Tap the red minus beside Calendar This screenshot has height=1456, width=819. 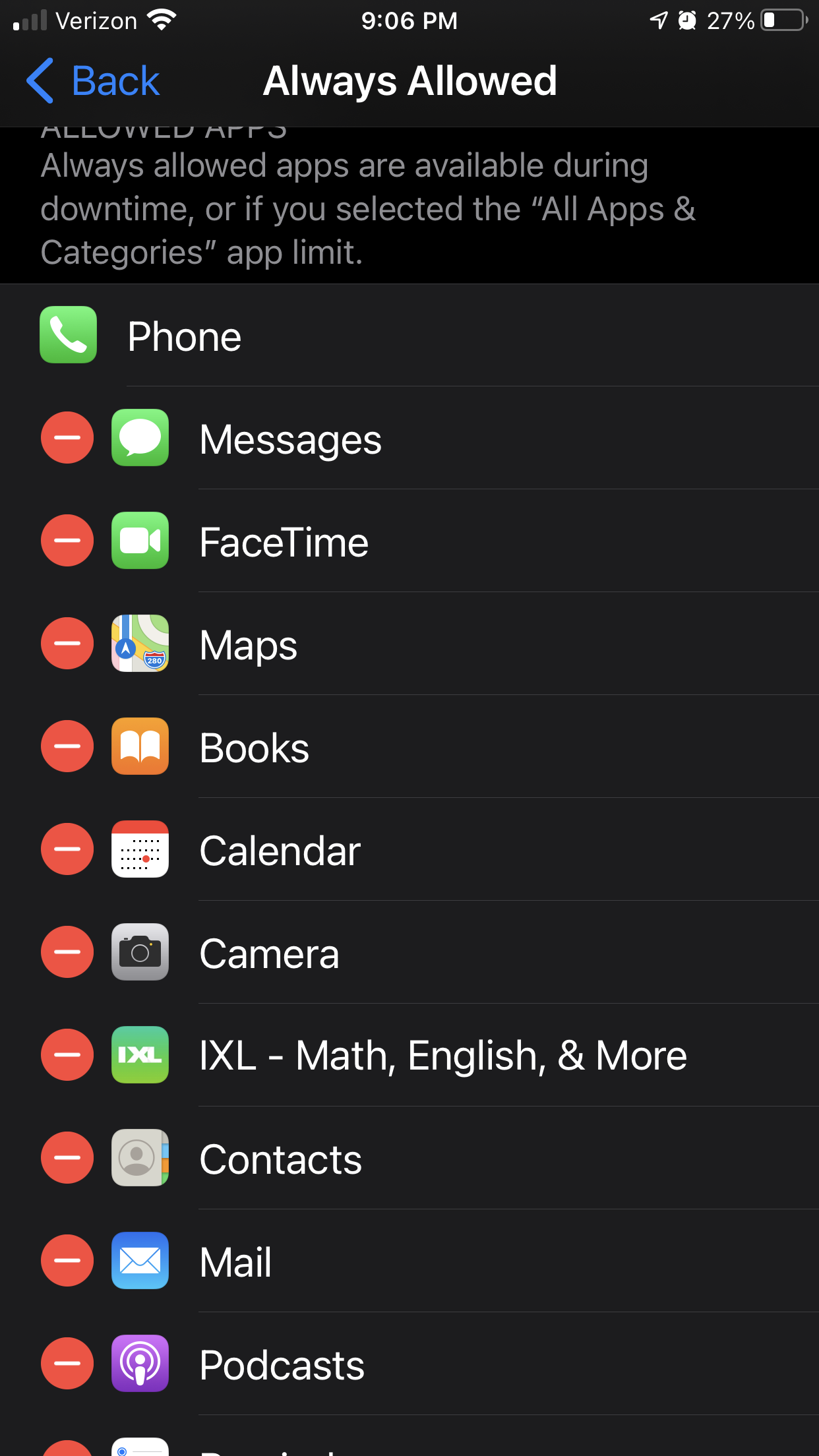pyautogui.click(x=67, y=849)
